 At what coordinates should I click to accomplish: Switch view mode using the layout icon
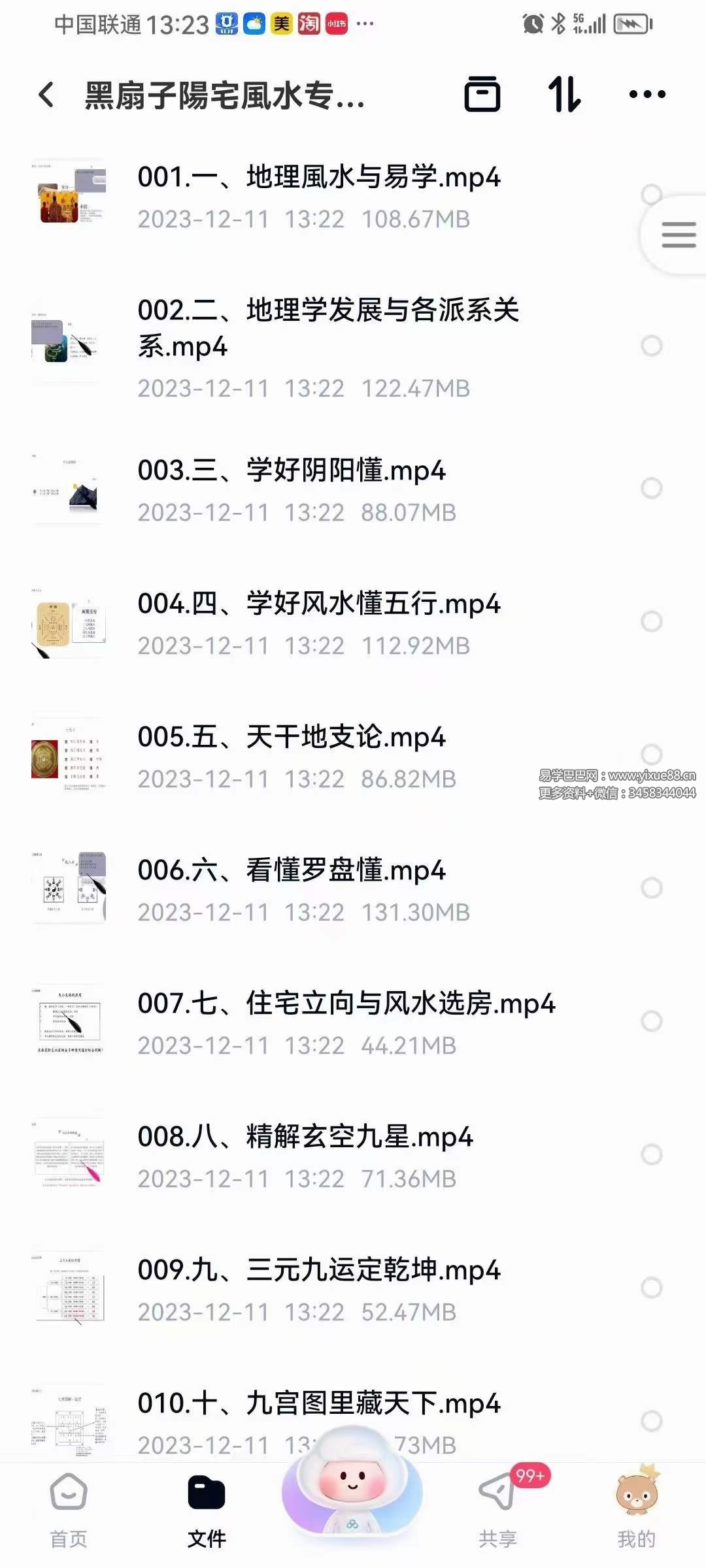(482, 95)
